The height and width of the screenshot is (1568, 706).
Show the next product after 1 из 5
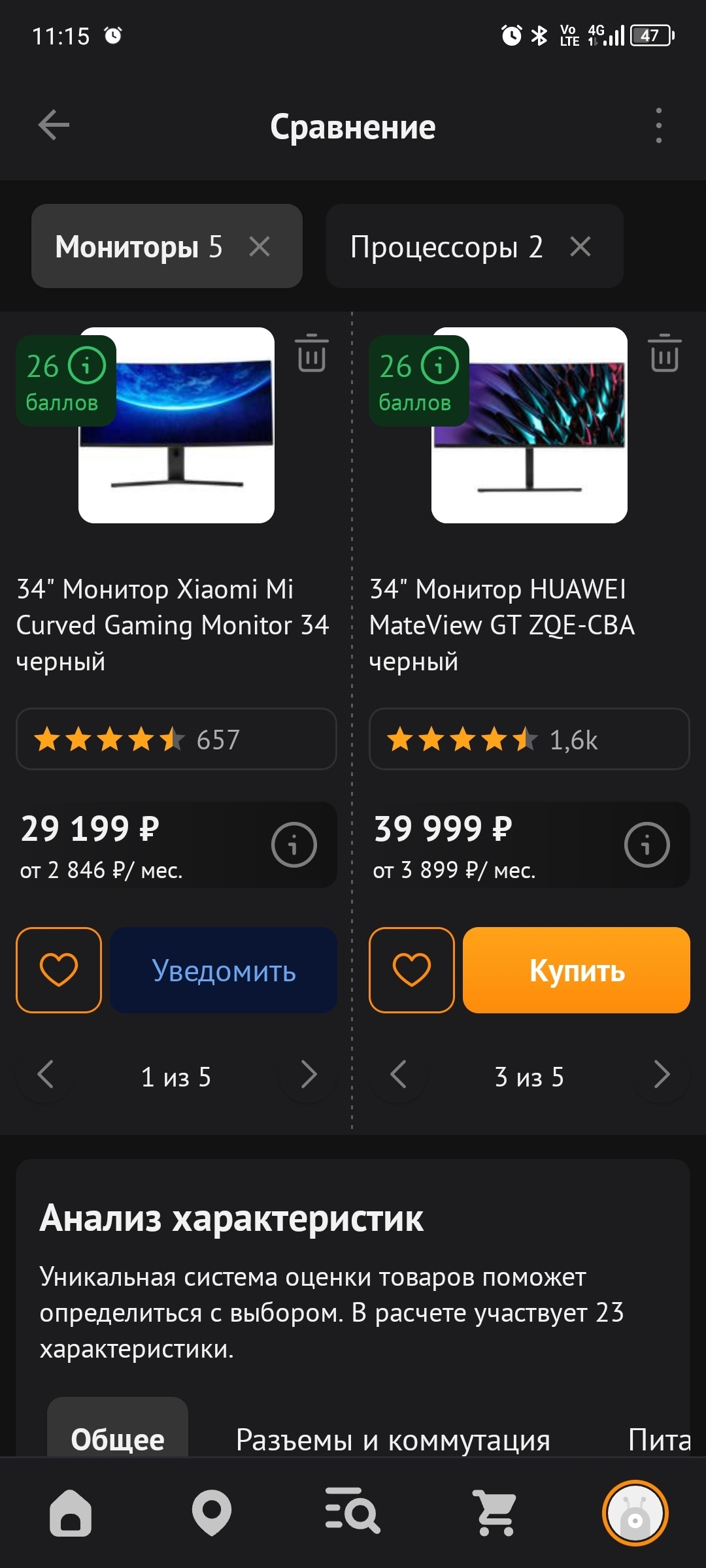(309, 1075)
